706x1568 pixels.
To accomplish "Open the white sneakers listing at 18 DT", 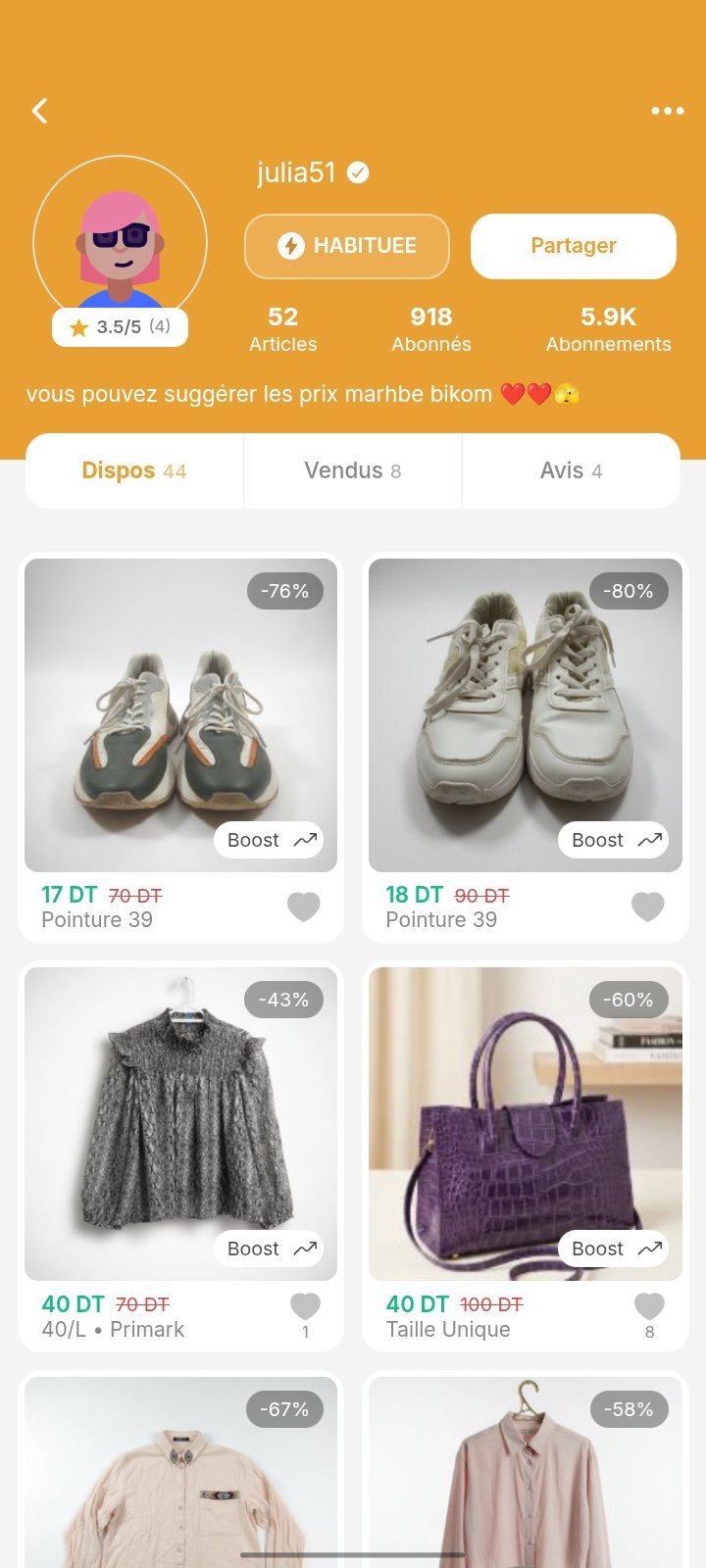I will (x=526, y=715).
